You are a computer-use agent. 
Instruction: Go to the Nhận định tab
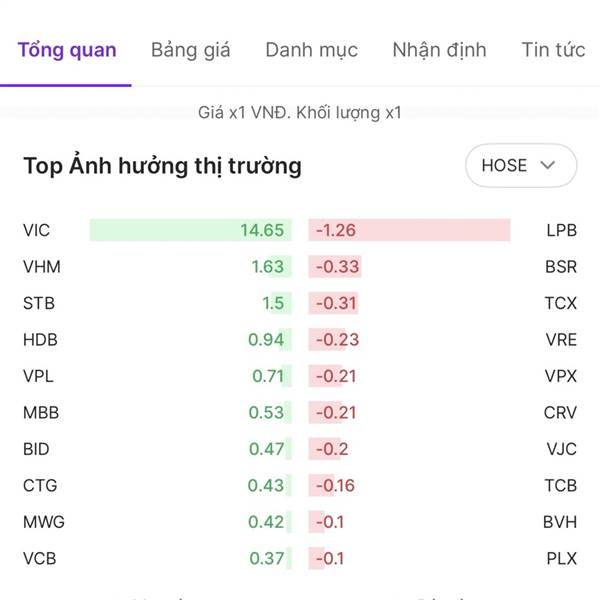click(439, 50)
